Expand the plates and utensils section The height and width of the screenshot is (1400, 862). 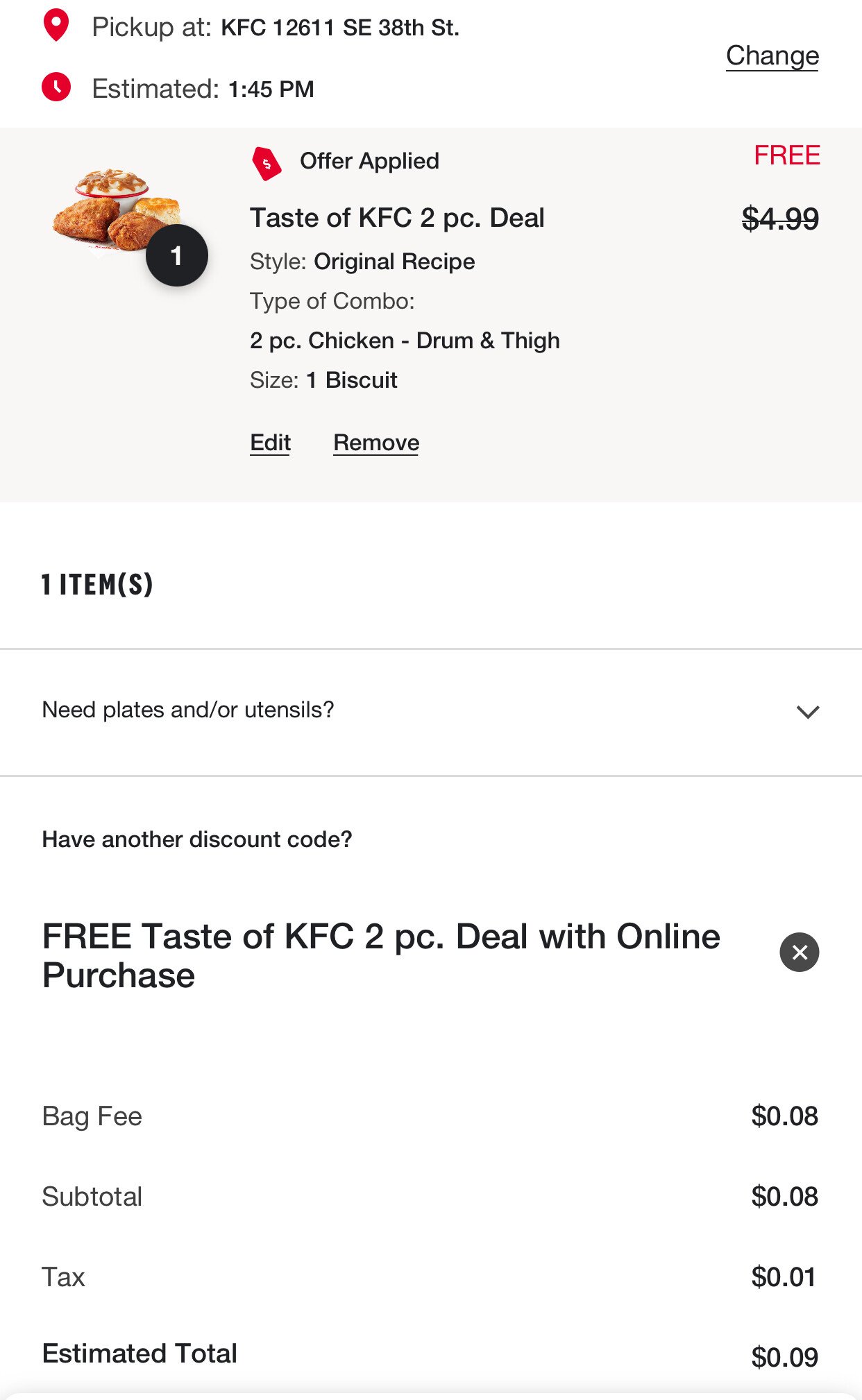pyautogui.click(x=807, y=711)
